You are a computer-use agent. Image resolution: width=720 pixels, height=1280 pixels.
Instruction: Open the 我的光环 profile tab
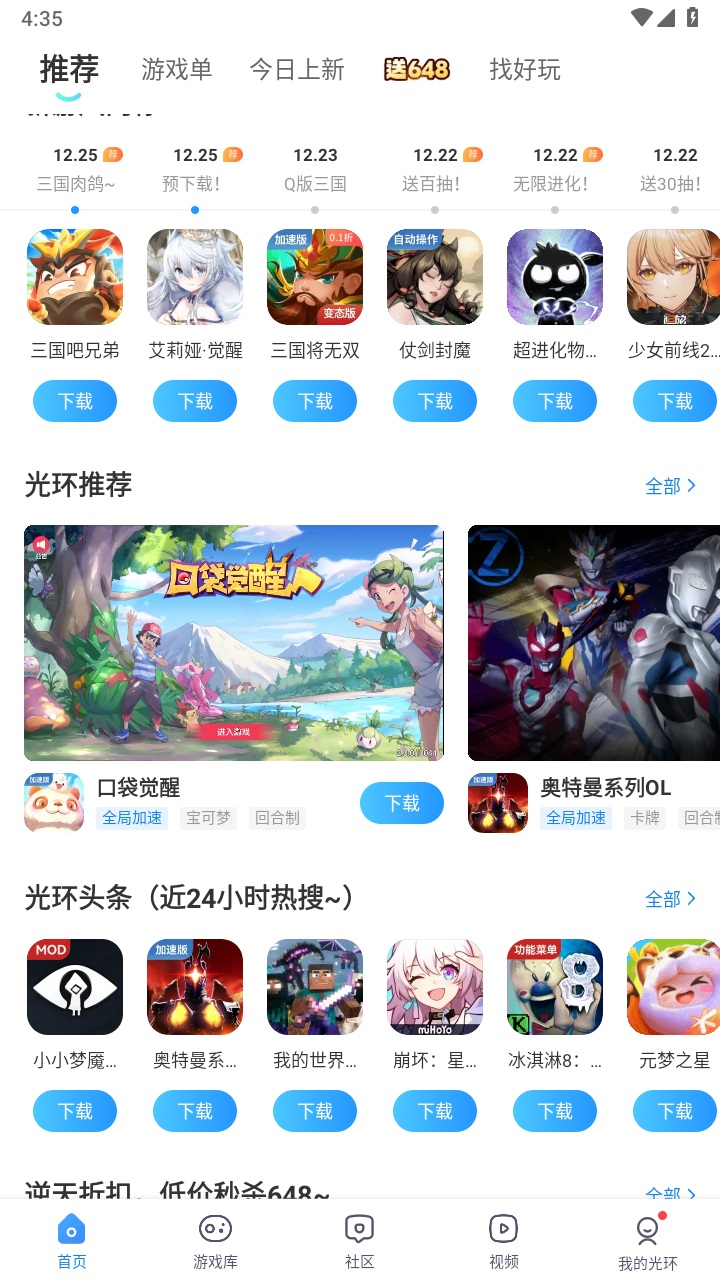(648, 1241)
